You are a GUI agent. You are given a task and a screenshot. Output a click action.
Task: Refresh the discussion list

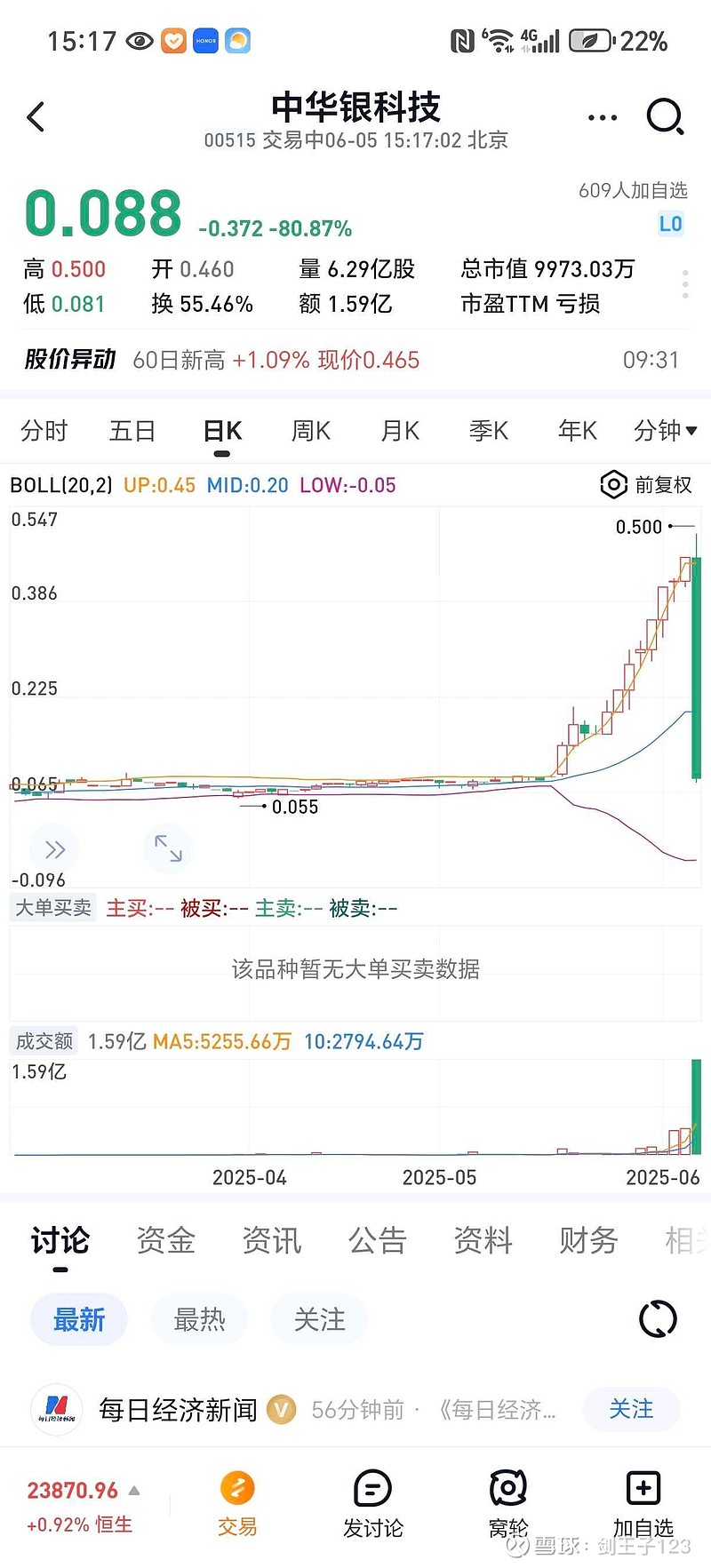(x=659, y=1319)
